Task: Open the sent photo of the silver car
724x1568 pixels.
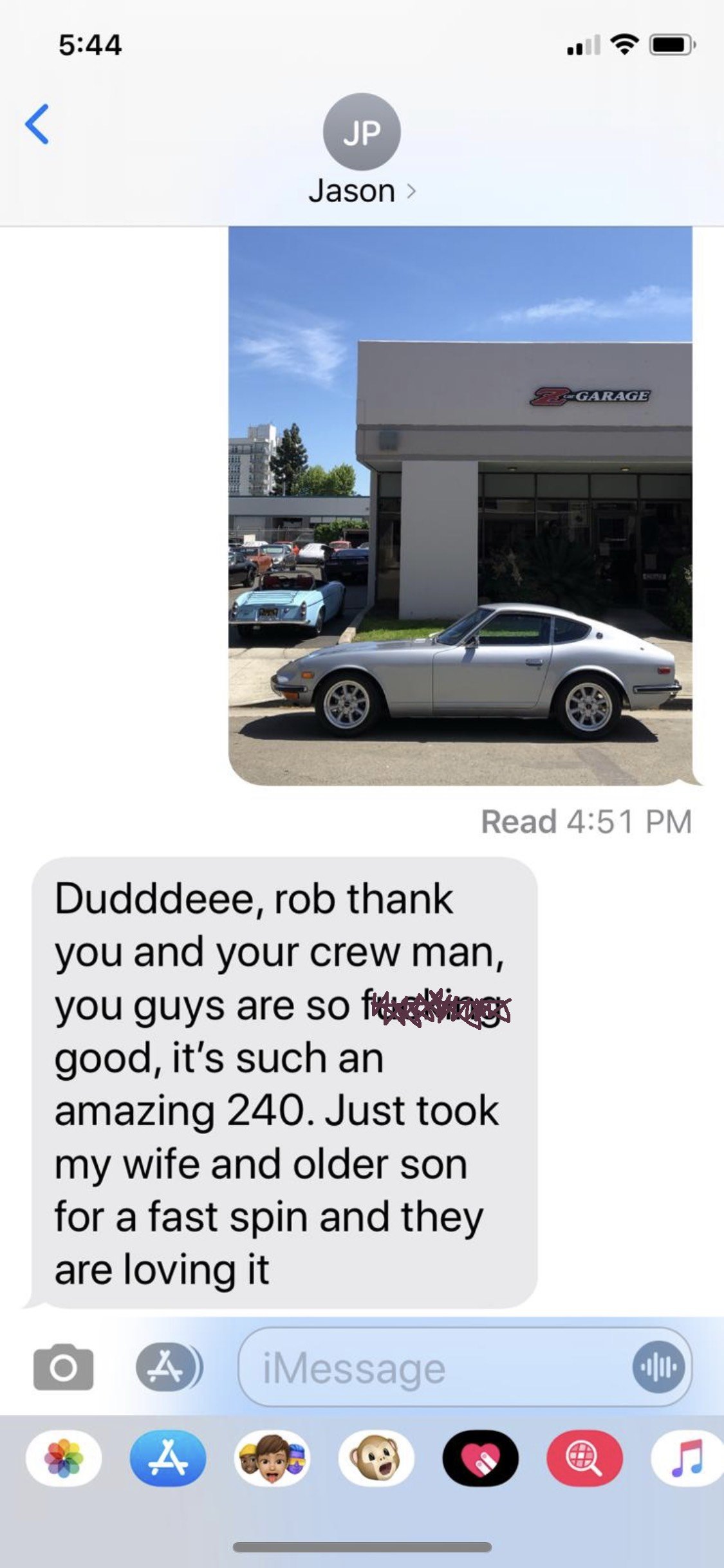Action: pyautogui.click(x=461, y=506)
